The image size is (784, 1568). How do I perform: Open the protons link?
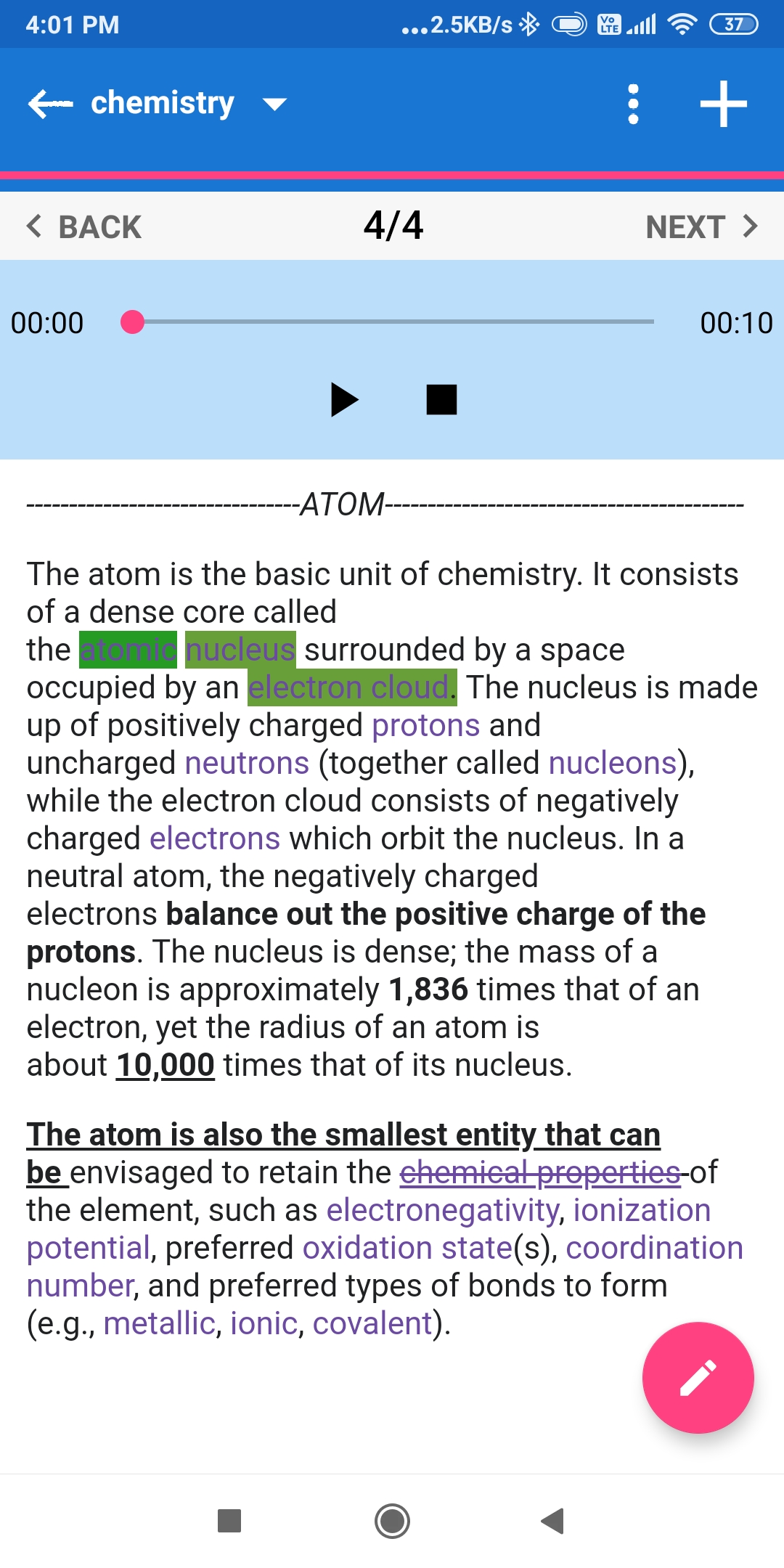click(x=426, y=725)
